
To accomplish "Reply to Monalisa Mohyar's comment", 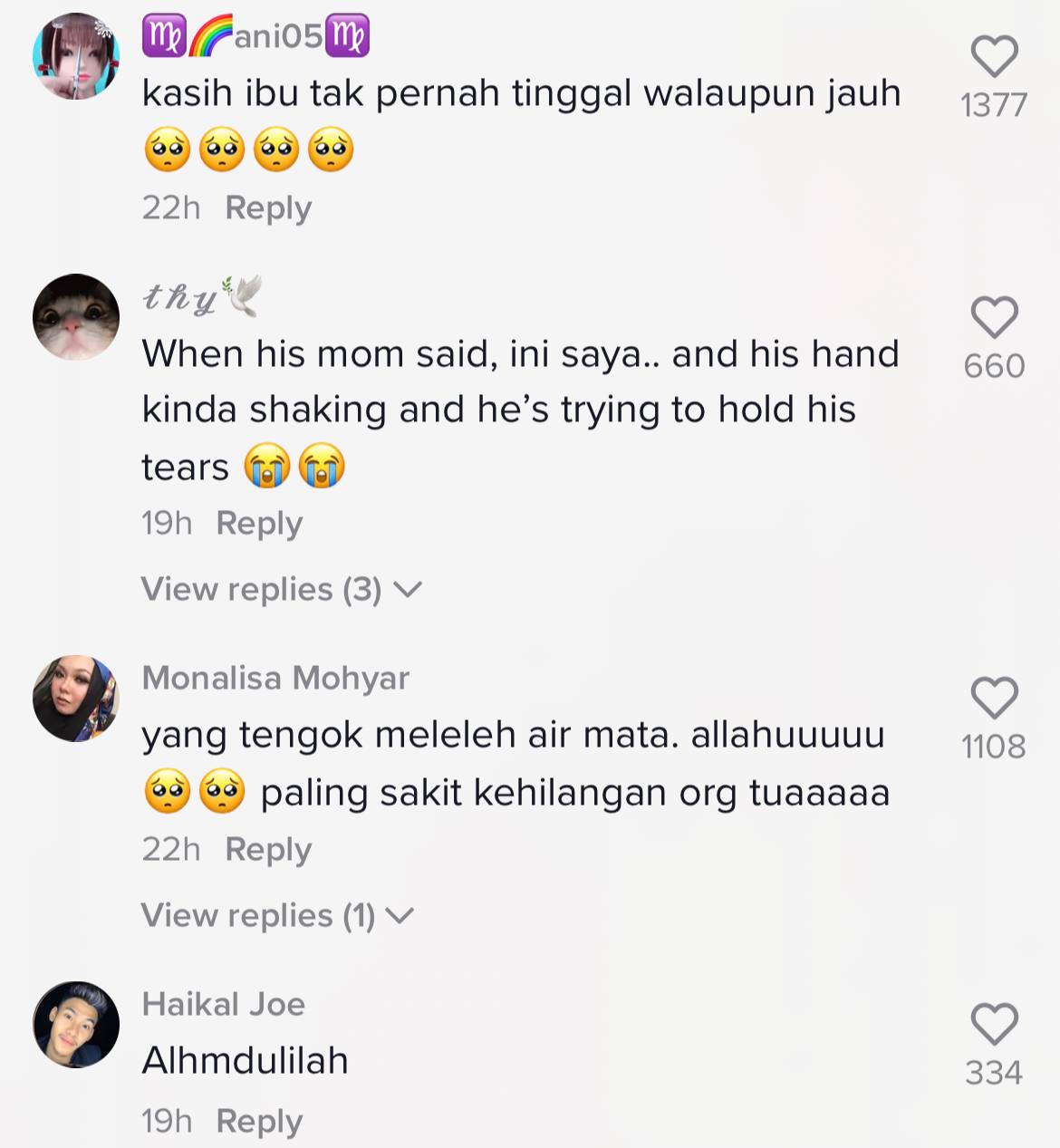I will point(267,850).
